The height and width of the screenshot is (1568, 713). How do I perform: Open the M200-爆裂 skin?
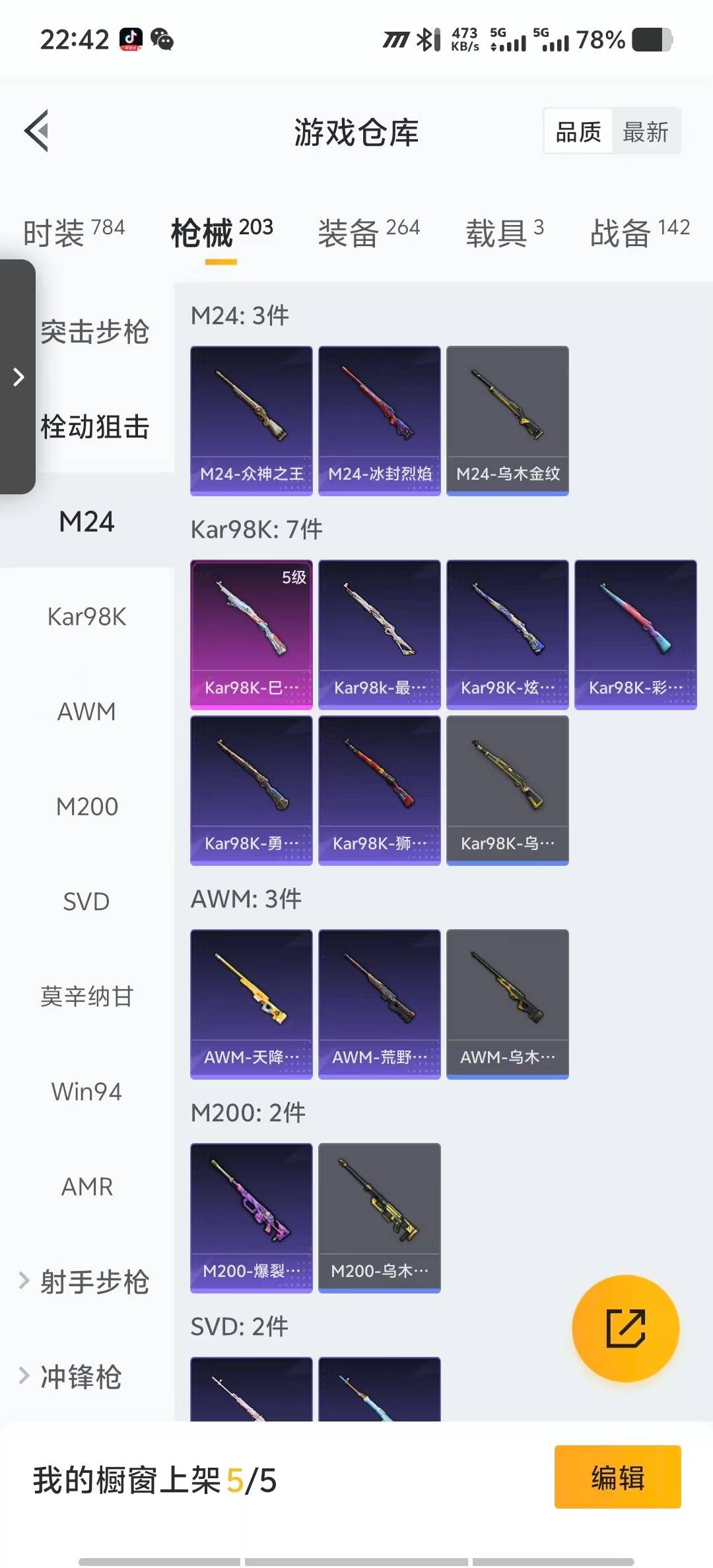click(251, 1218)
